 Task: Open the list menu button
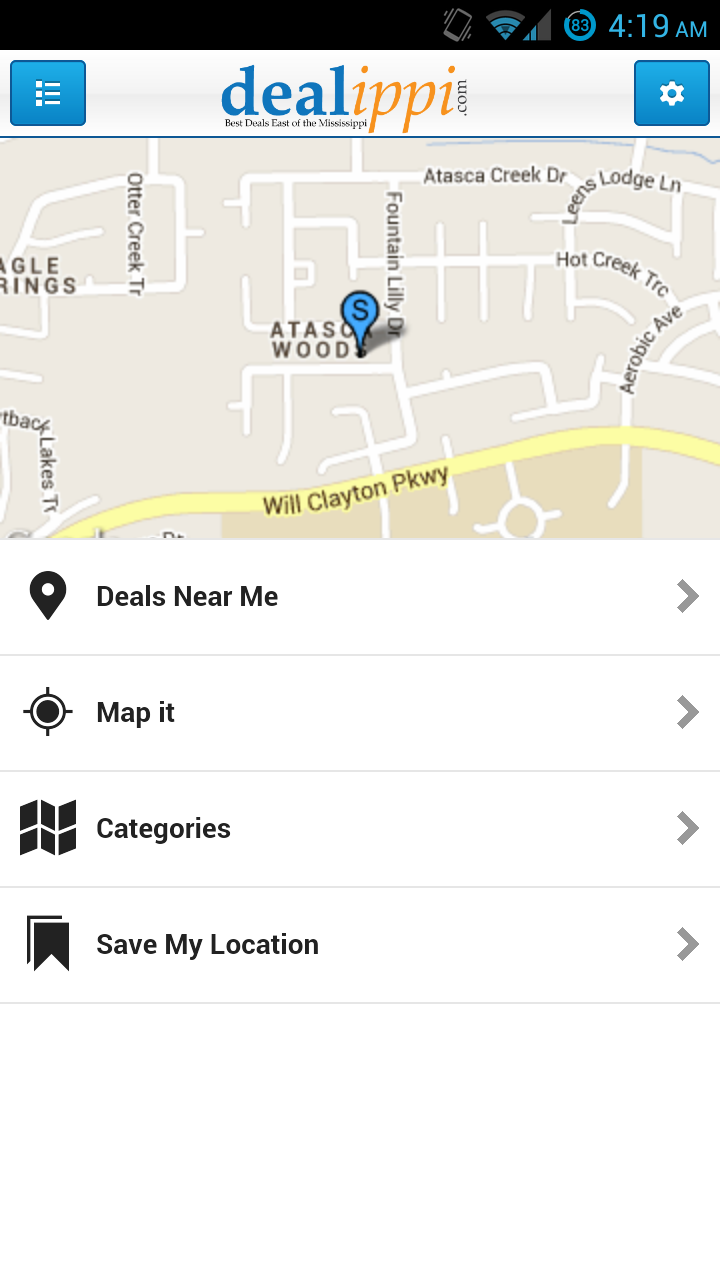coord(48,93)
